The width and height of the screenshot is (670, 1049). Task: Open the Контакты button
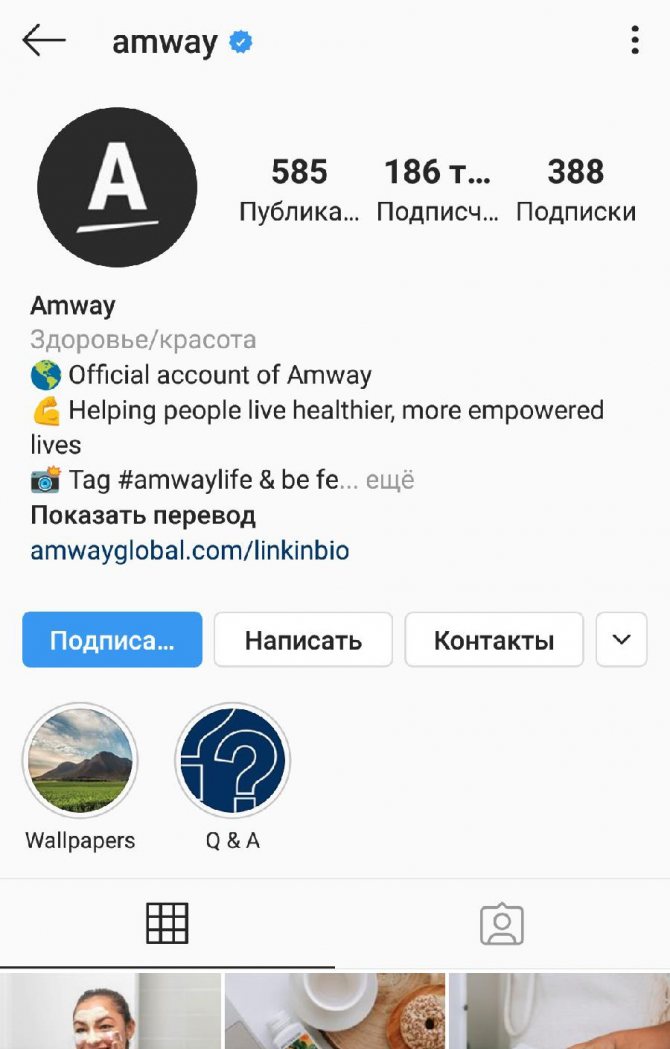tap(494, 640)
